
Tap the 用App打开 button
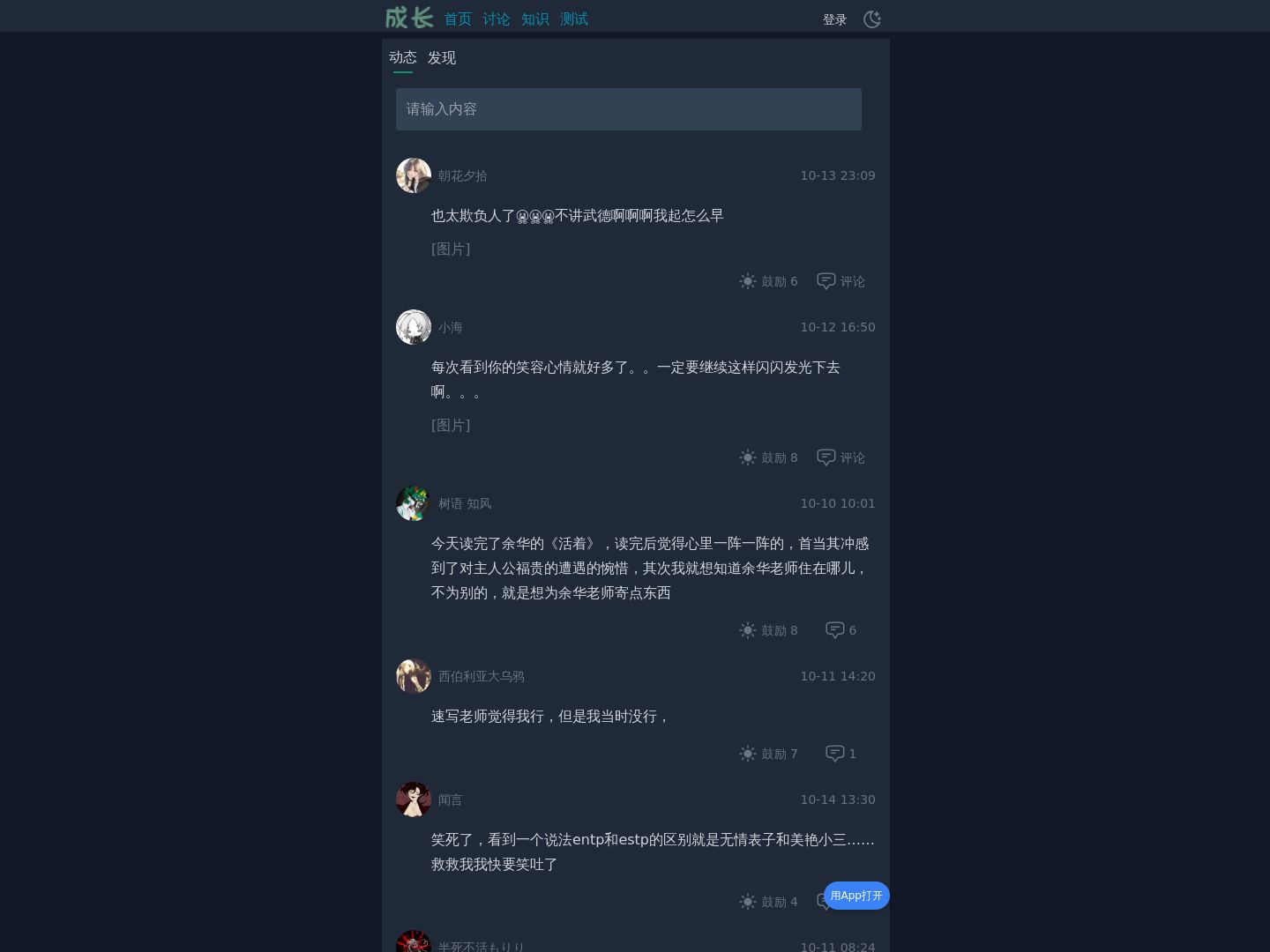856,896
